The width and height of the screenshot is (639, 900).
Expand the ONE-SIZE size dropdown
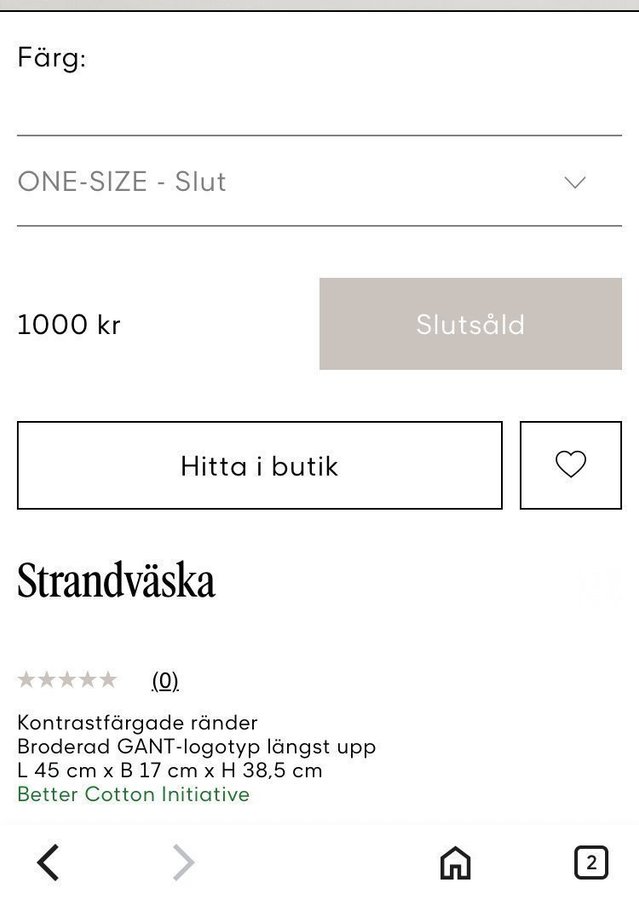[x=319, y=182]
